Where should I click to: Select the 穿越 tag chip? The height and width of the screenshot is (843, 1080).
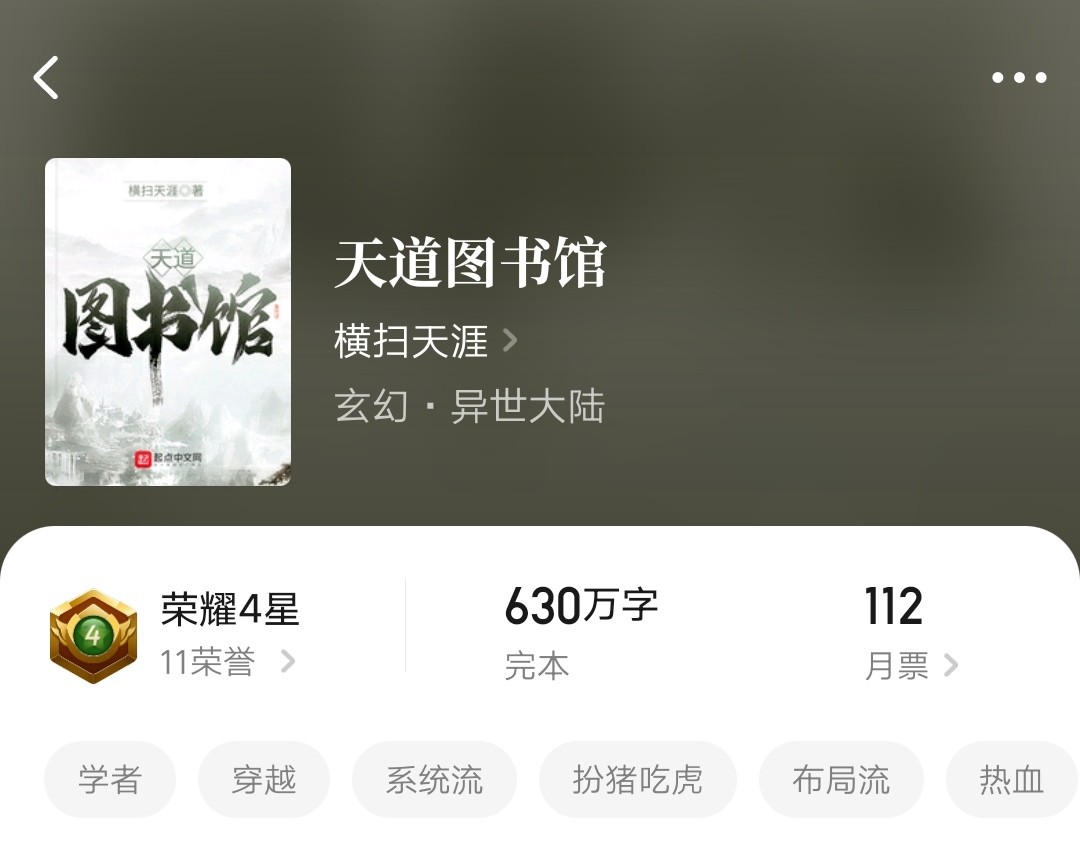[x=264, y=780]
